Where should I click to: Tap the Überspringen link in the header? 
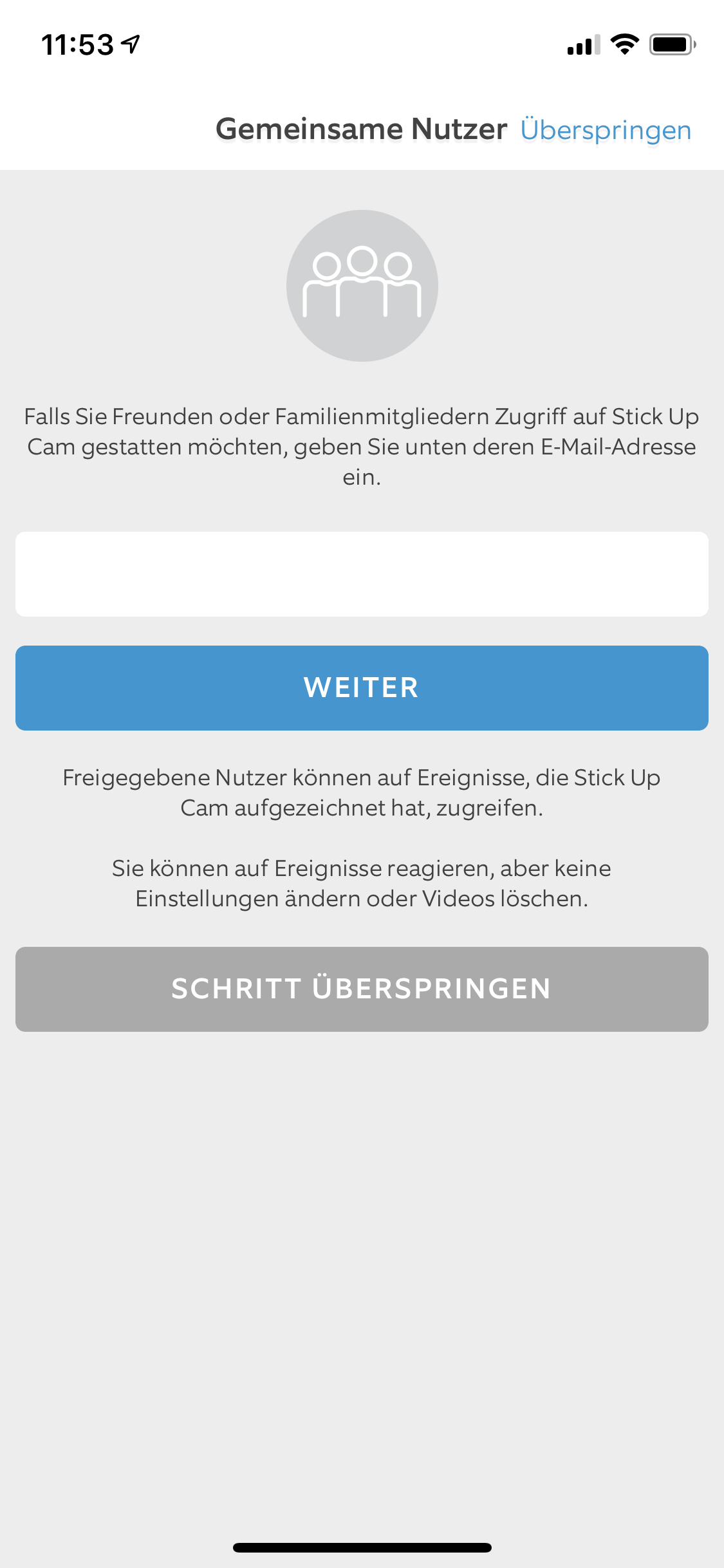click(606, 130)
